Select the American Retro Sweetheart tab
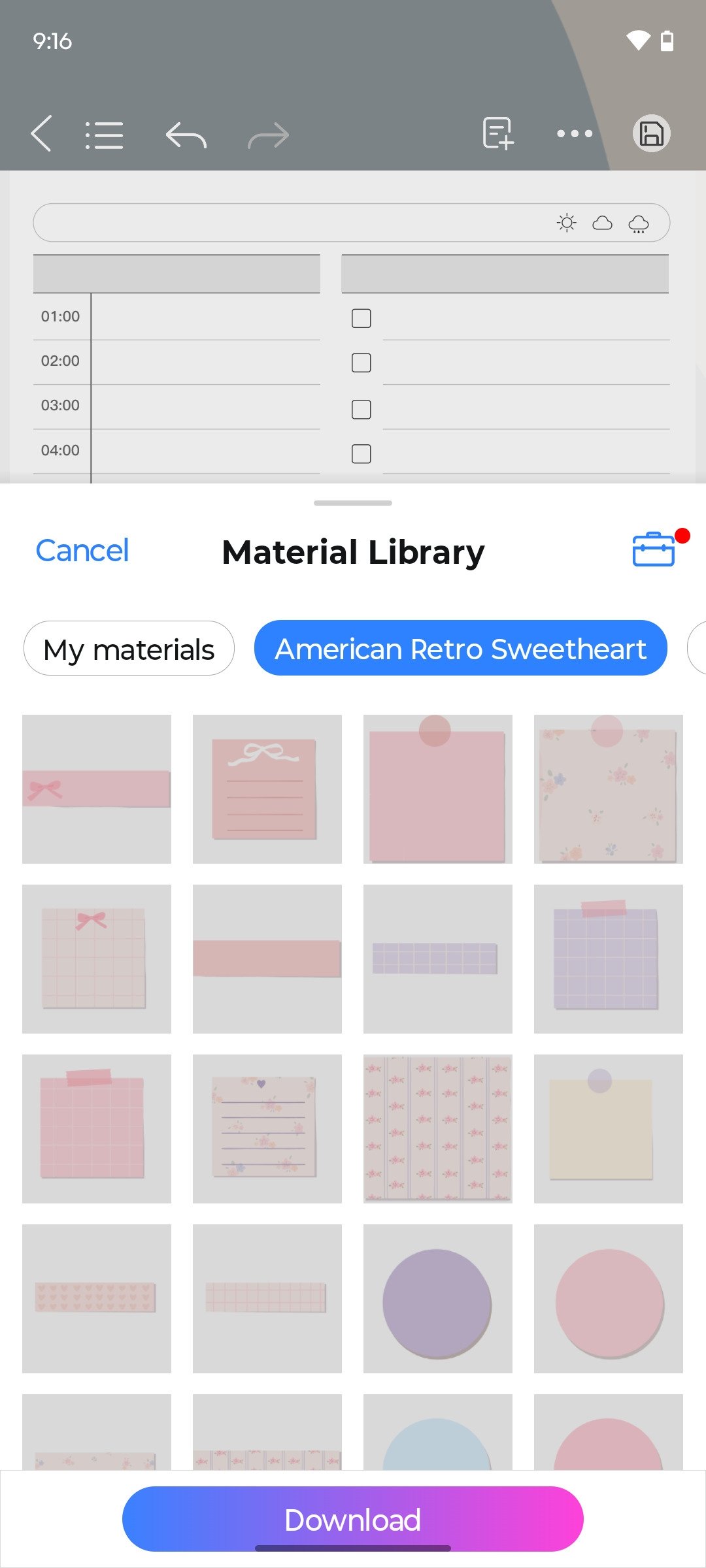 click(x=460, y=649)
